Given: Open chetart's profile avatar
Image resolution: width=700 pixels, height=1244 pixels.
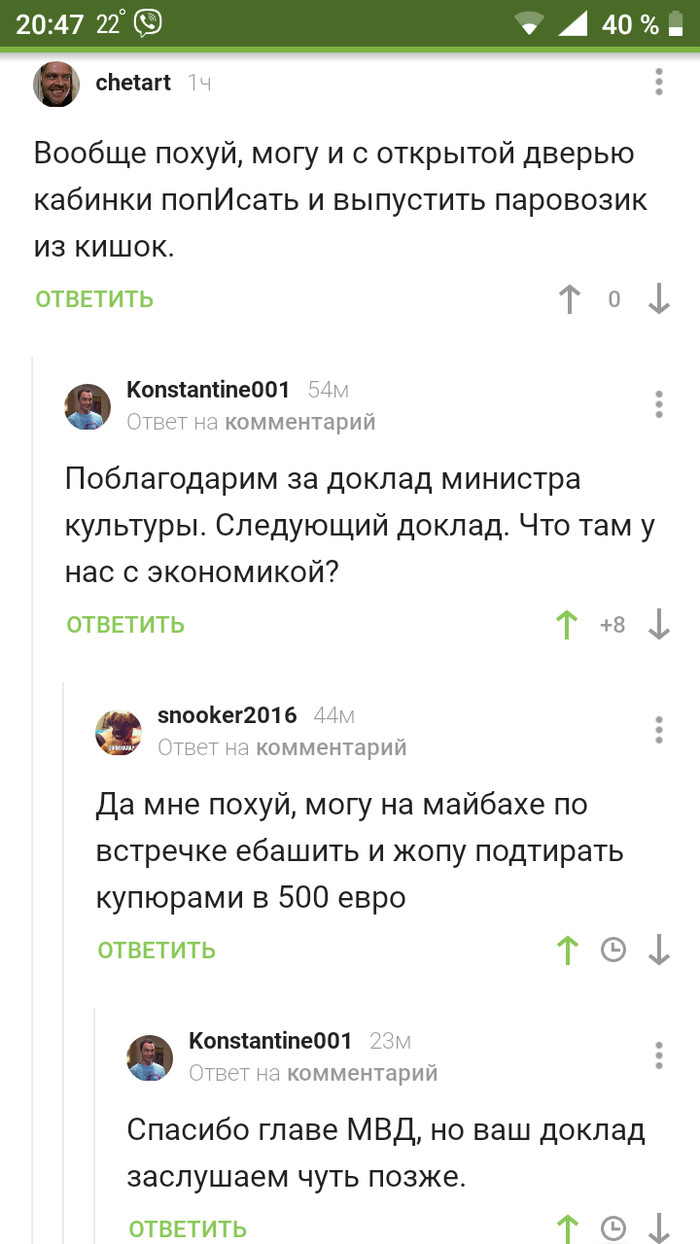Looking at the screenshot, I should 56,83.
